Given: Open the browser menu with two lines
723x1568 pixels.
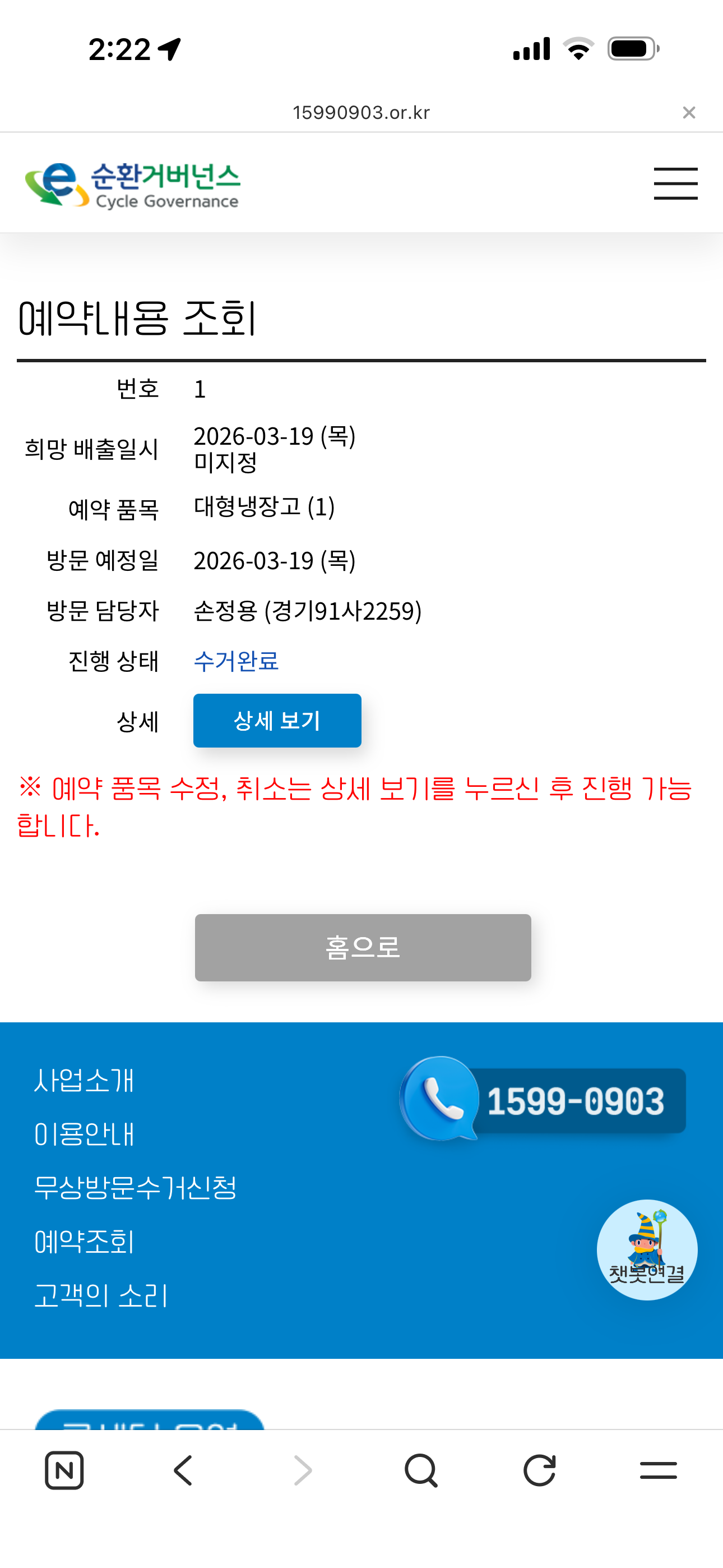Looking at the screenshot, I should (x=659, y=1470).
